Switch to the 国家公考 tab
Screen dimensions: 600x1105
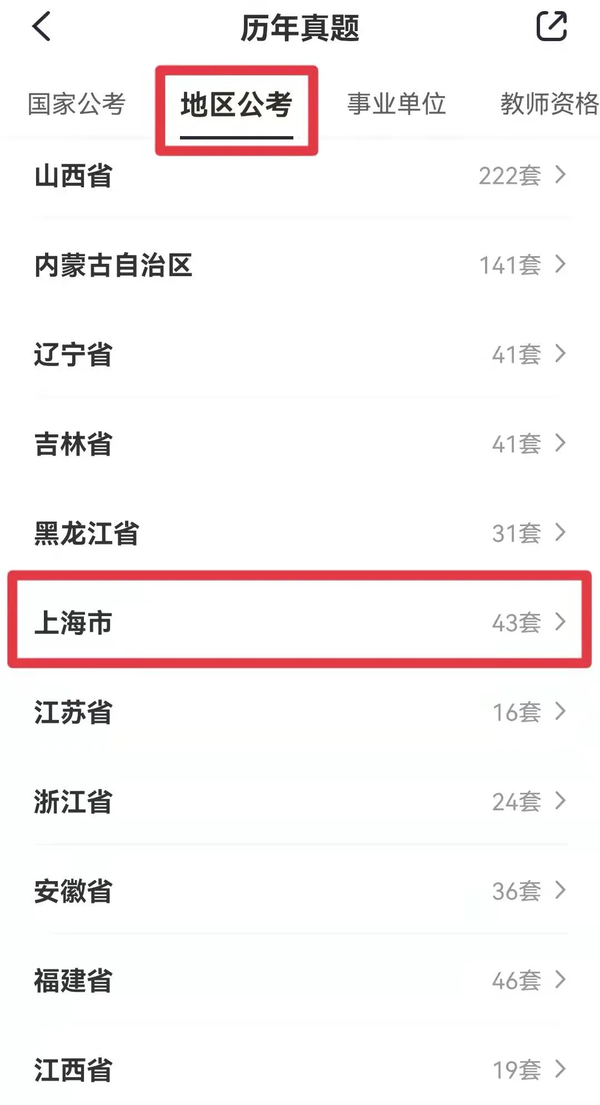coord(77,104)
